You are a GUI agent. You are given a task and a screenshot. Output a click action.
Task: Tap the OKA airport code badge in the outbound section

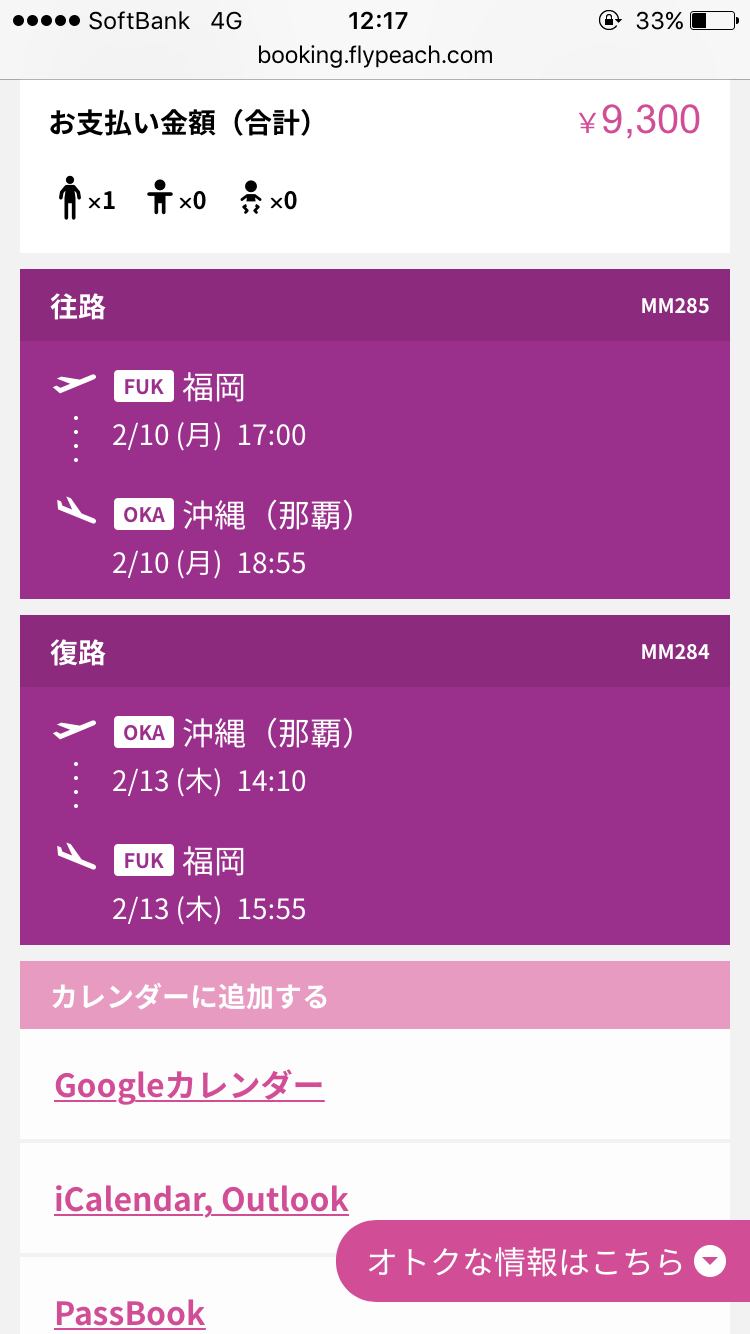click(x=143, y=514)
